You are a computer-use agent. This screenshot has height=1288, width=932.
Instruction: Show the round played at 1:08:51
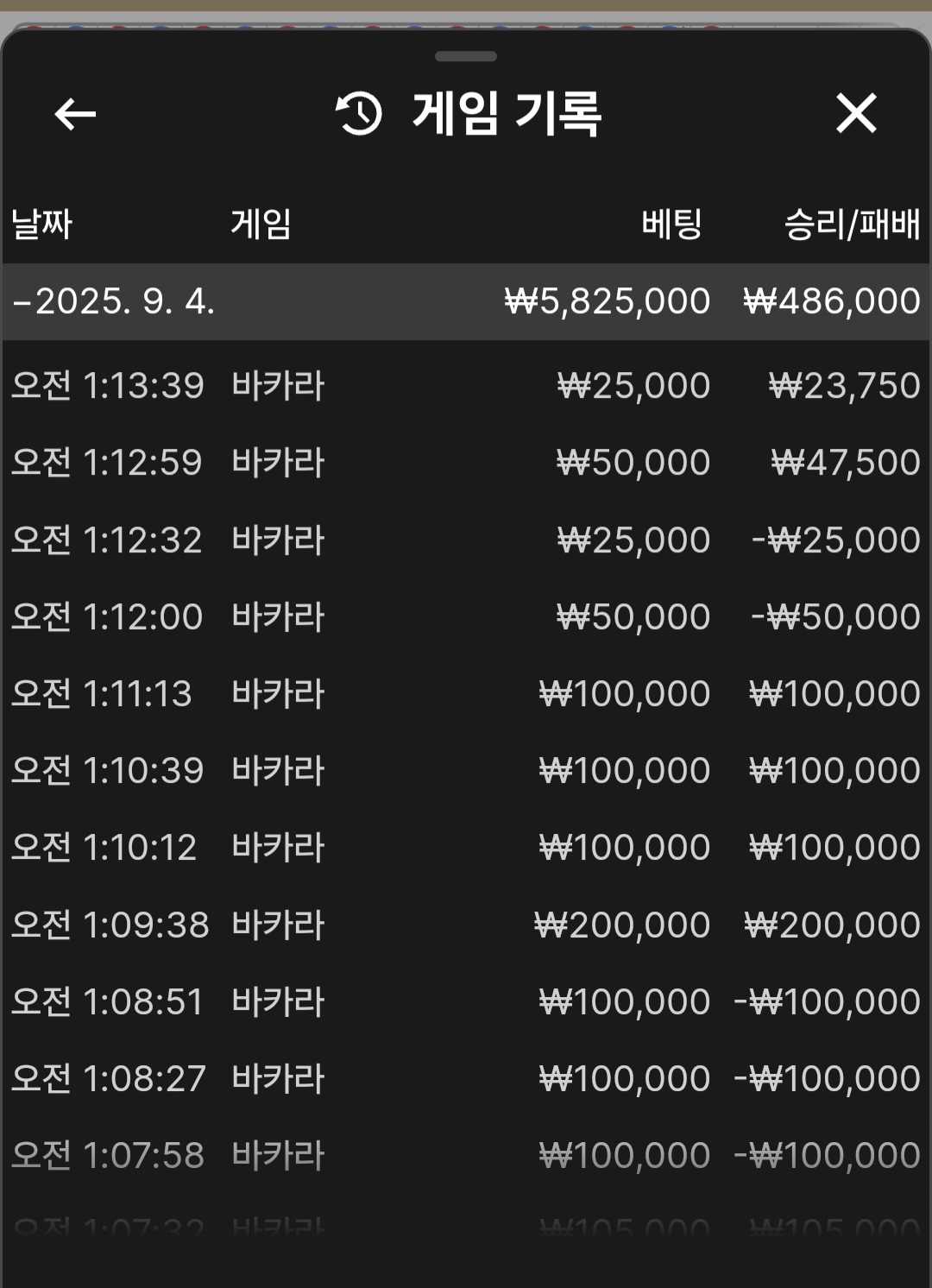coord(466,1001)
